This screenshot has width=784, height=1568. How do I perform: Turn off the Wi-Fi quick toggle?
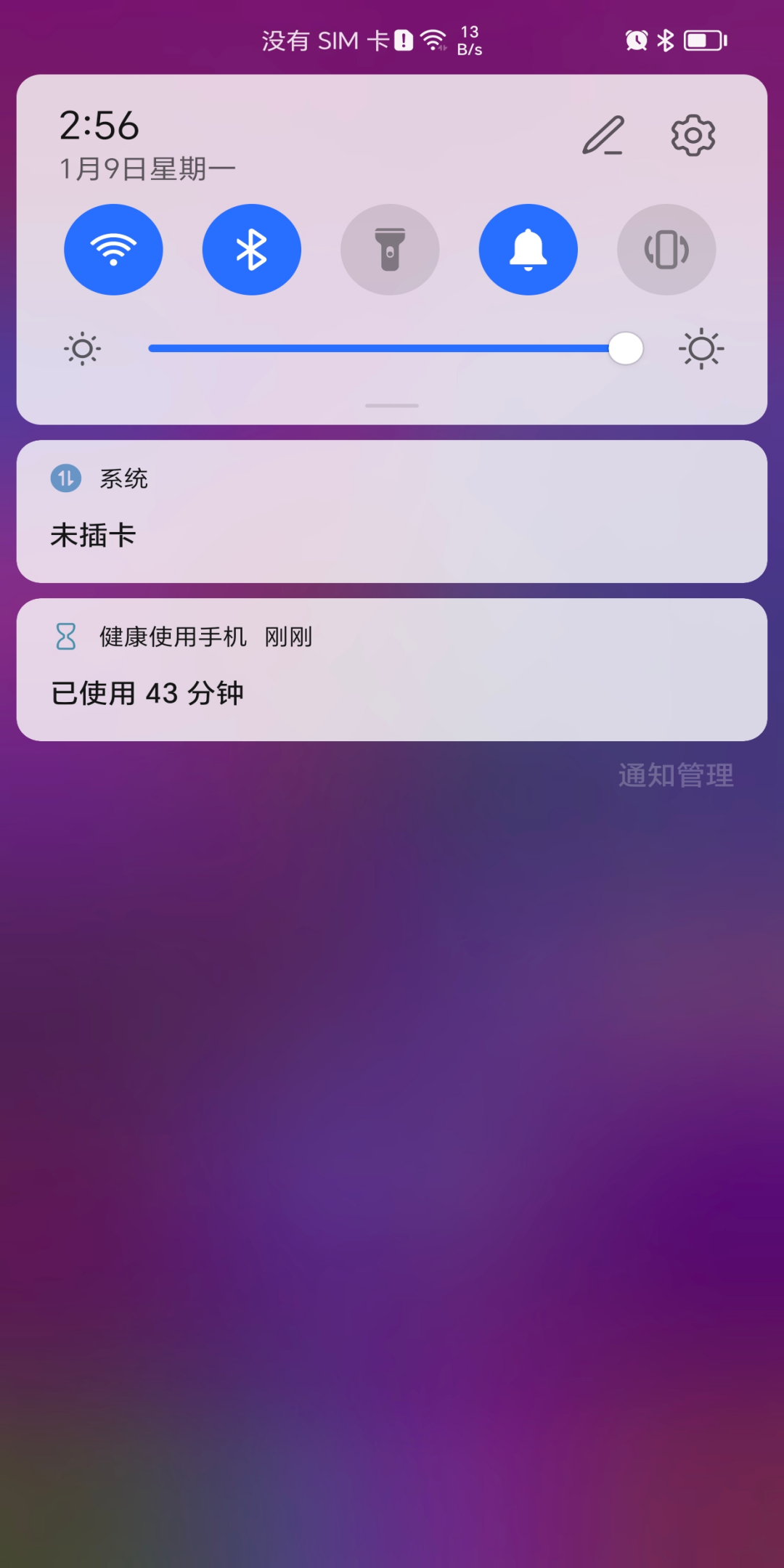pyautogui.click(x=113, y=250)
